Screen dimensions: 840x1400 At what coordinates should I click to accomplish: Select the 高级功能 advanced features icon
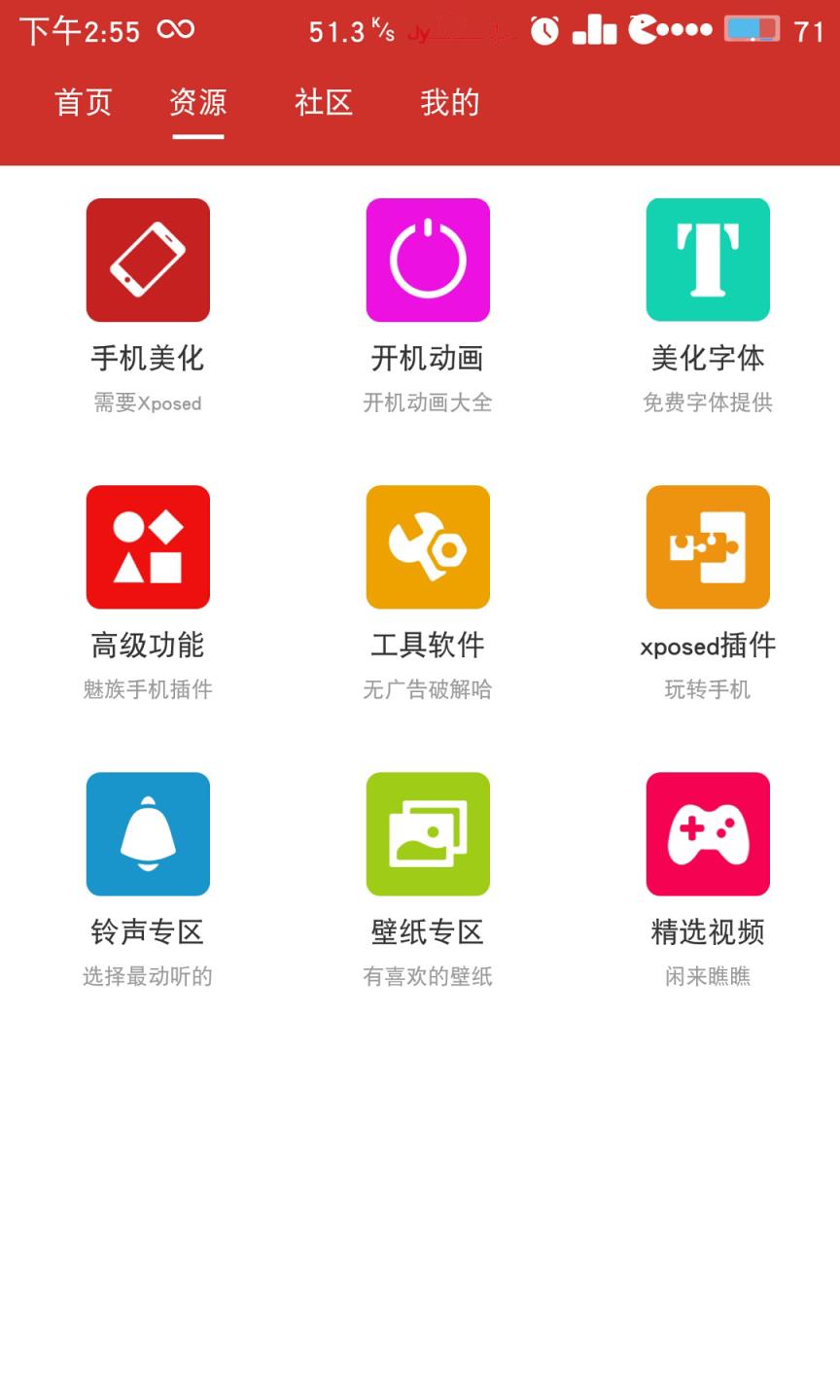click(x=148, y=546)
